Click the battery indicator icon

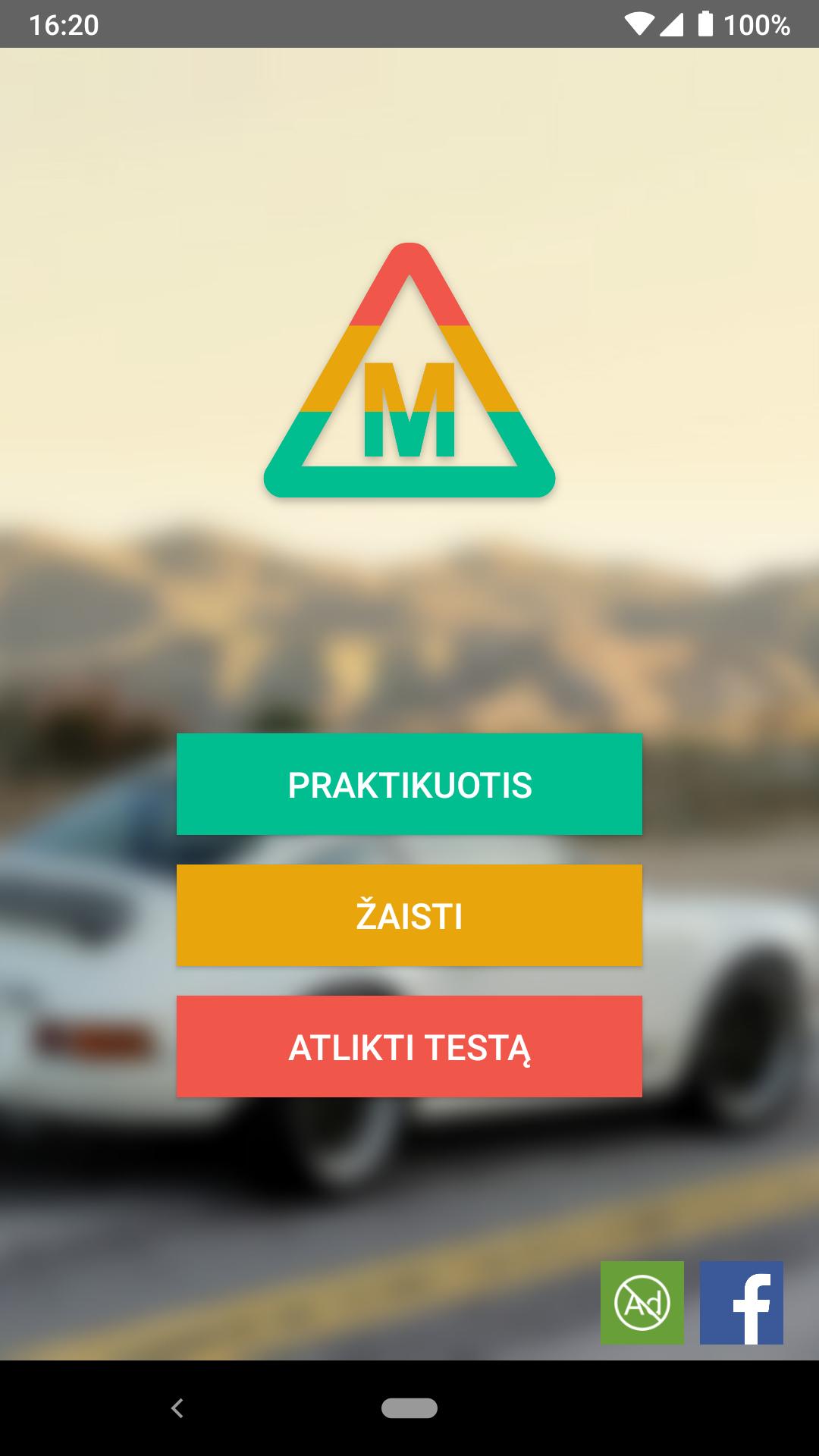tap(705, 23)
